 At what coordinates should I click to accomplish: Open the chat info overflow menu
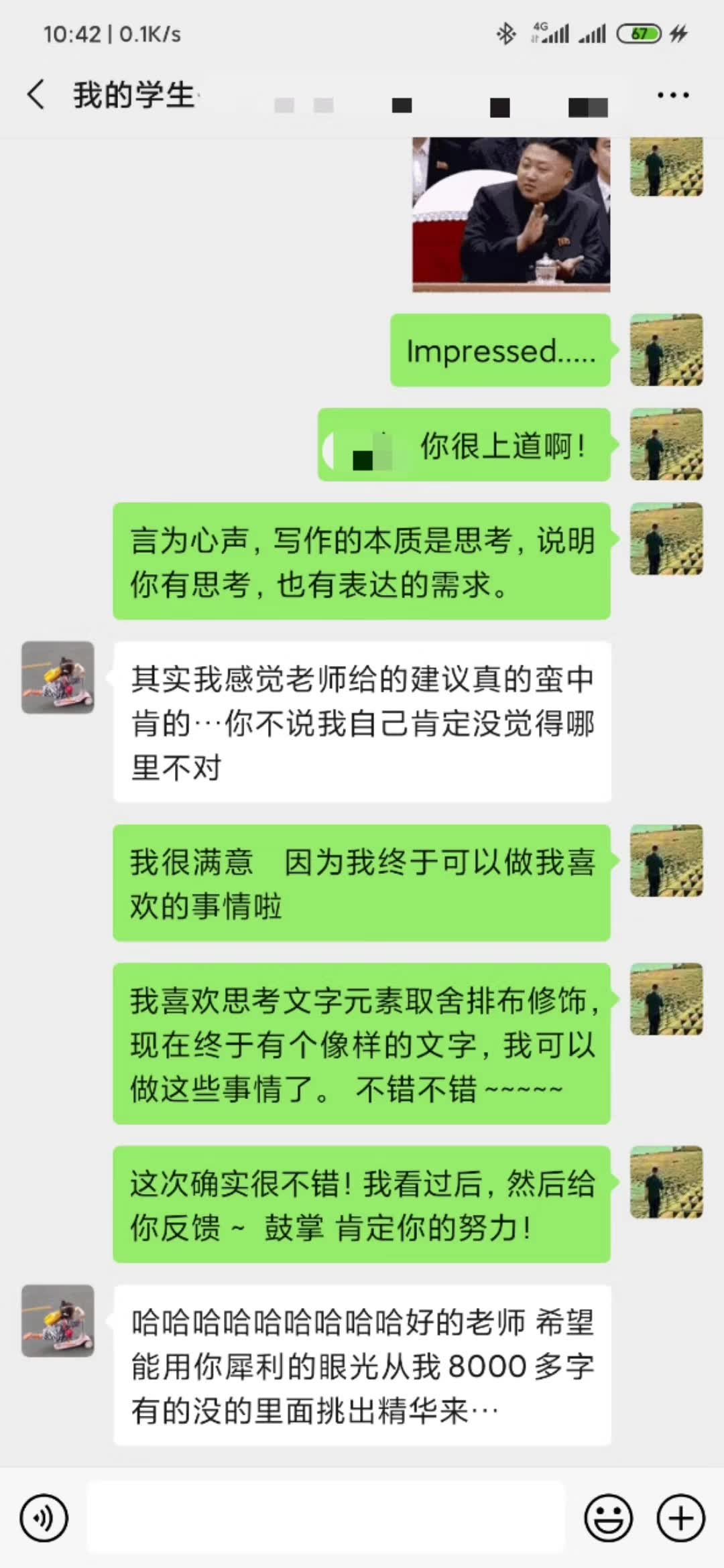tap(672, 95)
